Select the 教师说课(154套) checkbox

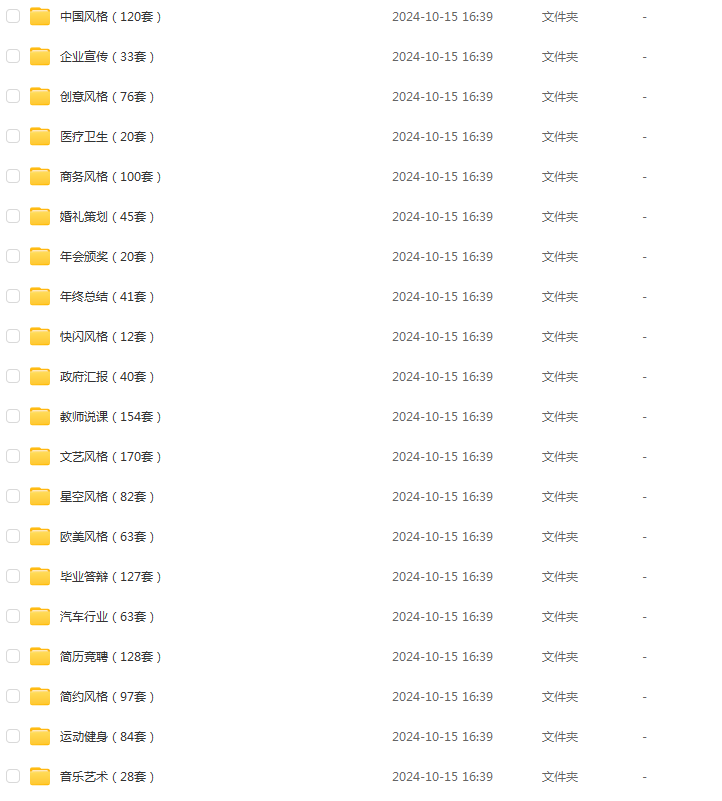tap(13, 416)
